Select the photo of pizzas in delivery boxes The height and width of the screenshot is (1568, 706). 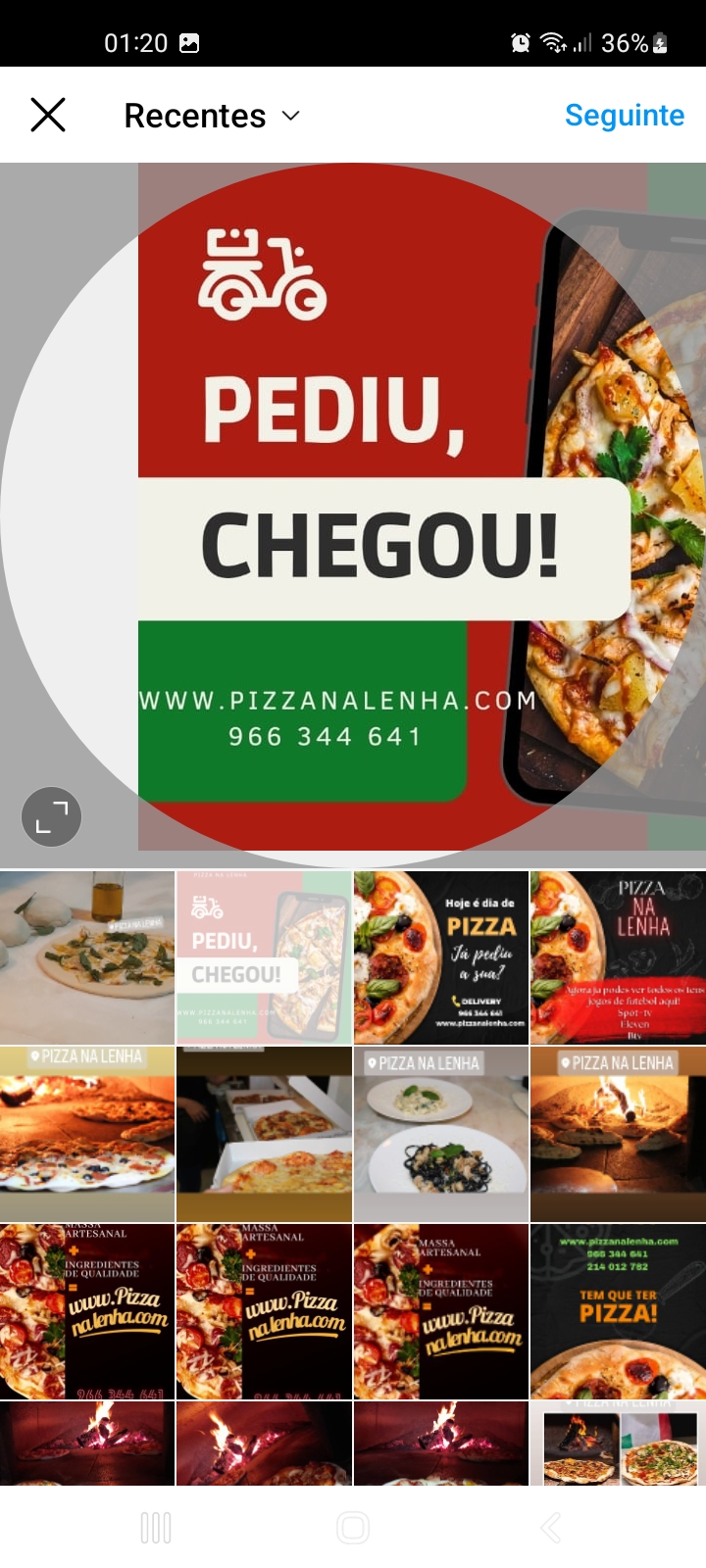click(264, 1134)
